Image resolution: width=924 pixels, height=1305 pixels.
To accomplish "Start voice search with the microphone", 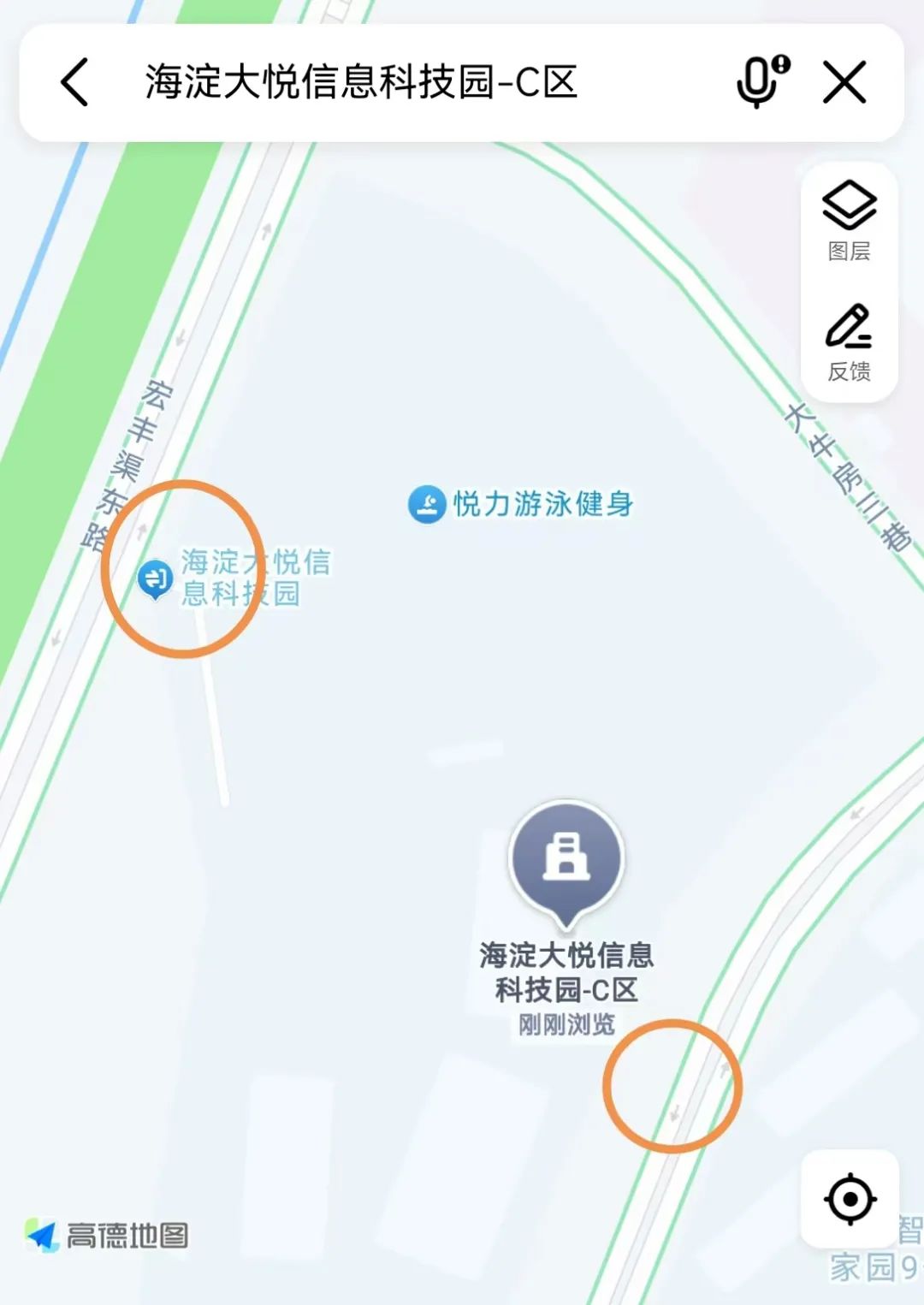I will (761, 82).
